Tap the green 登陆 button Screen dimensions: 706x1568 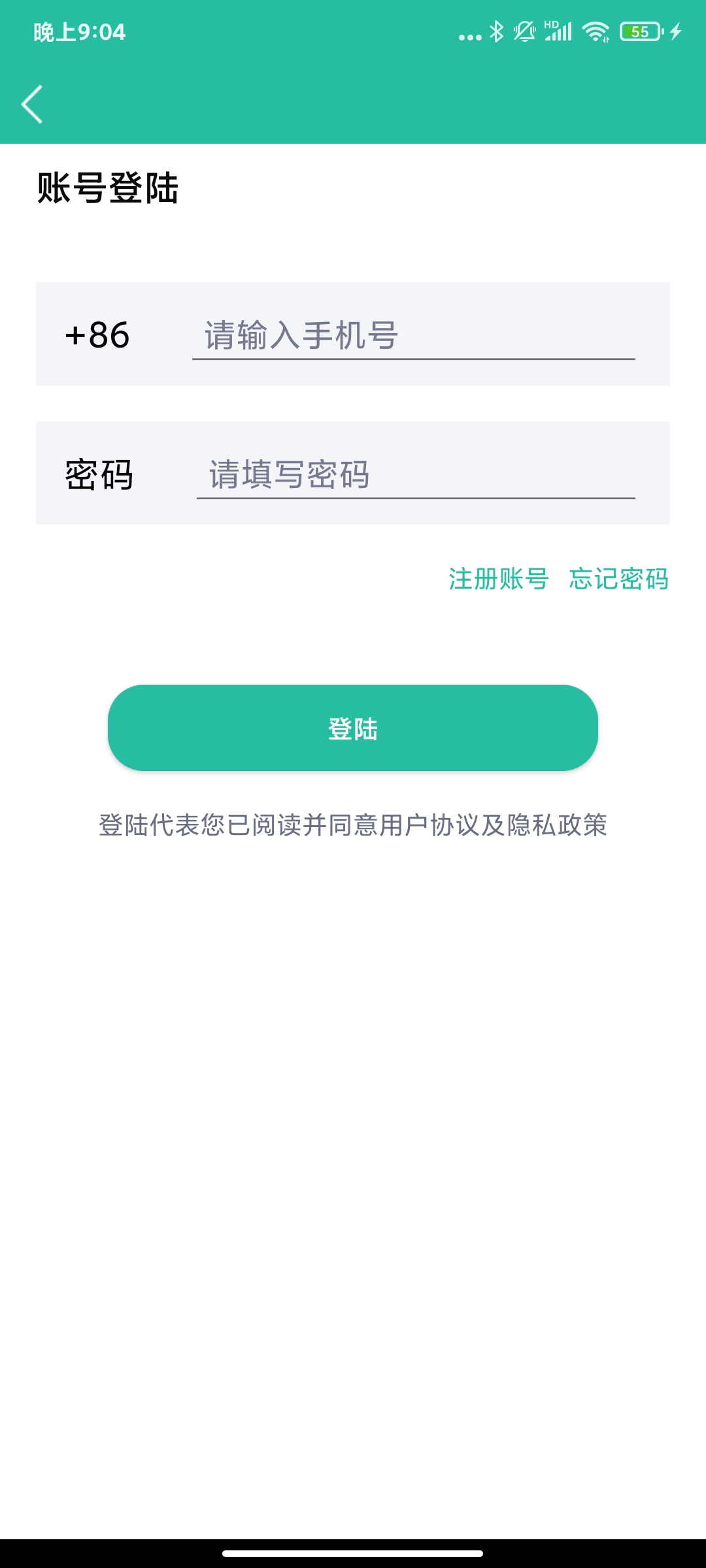tap(353, 728)
